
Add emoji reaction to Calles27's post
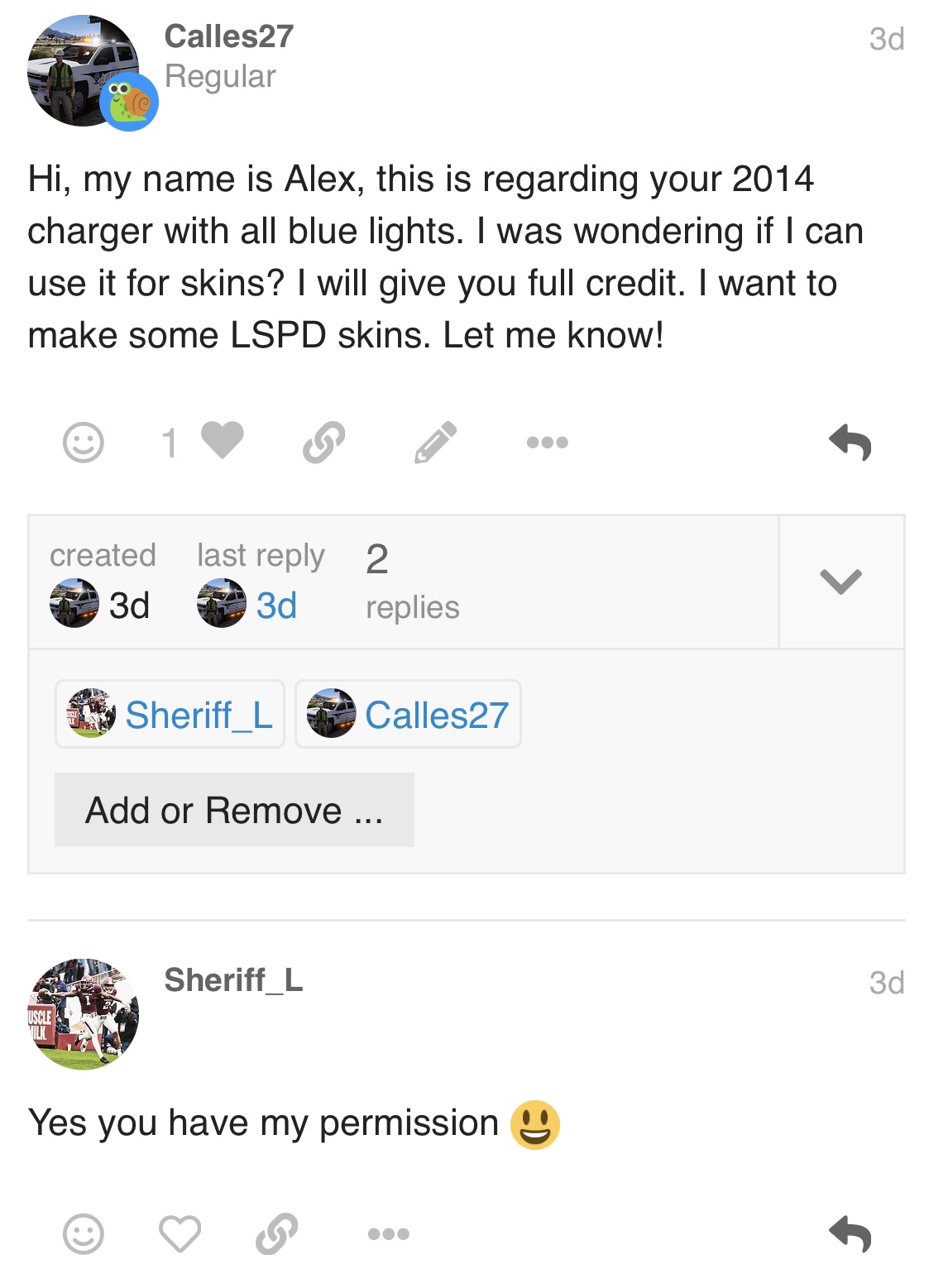click(x=84, y=442)
